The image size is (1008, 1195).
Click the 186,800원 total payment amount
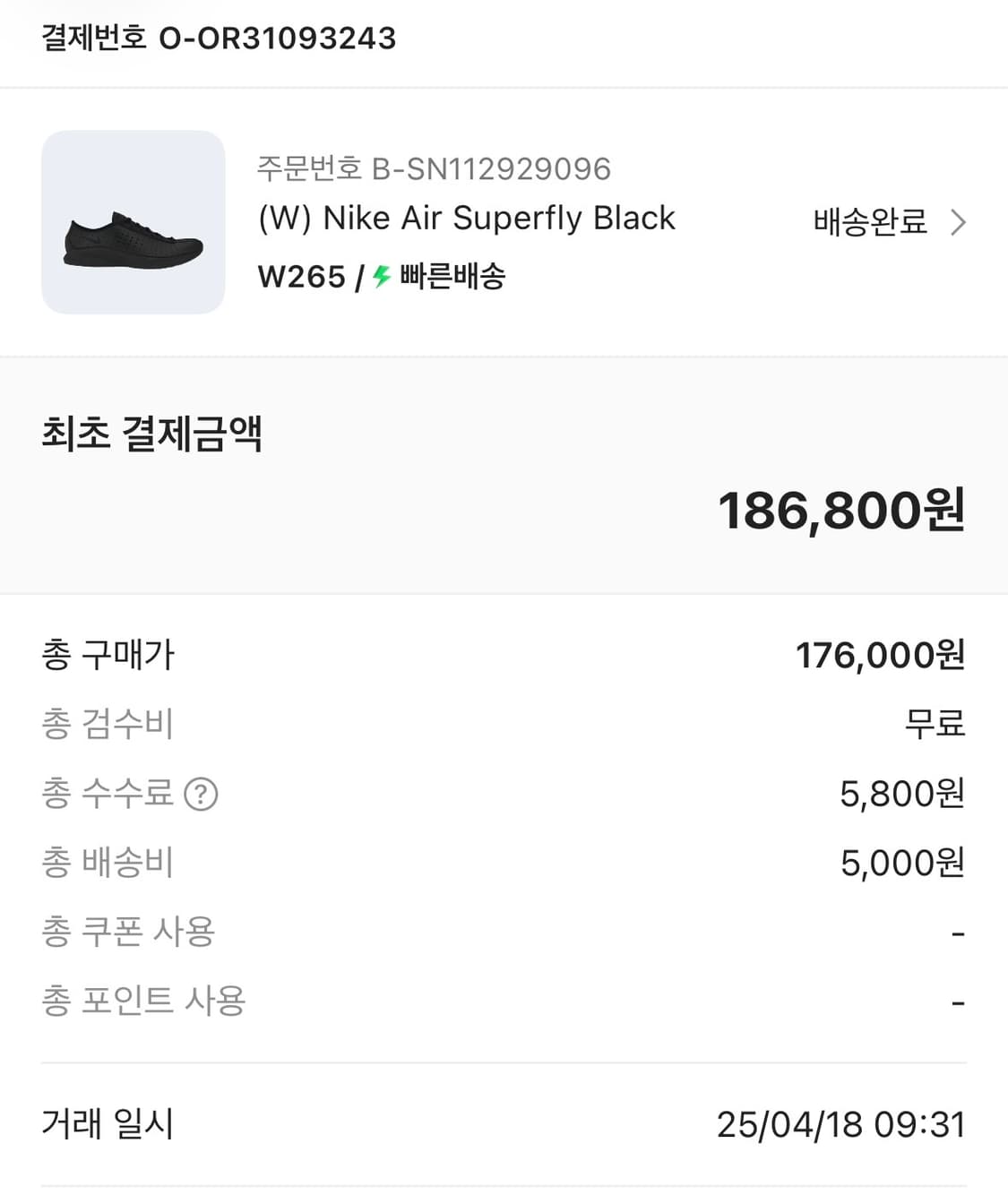point(844,512)
